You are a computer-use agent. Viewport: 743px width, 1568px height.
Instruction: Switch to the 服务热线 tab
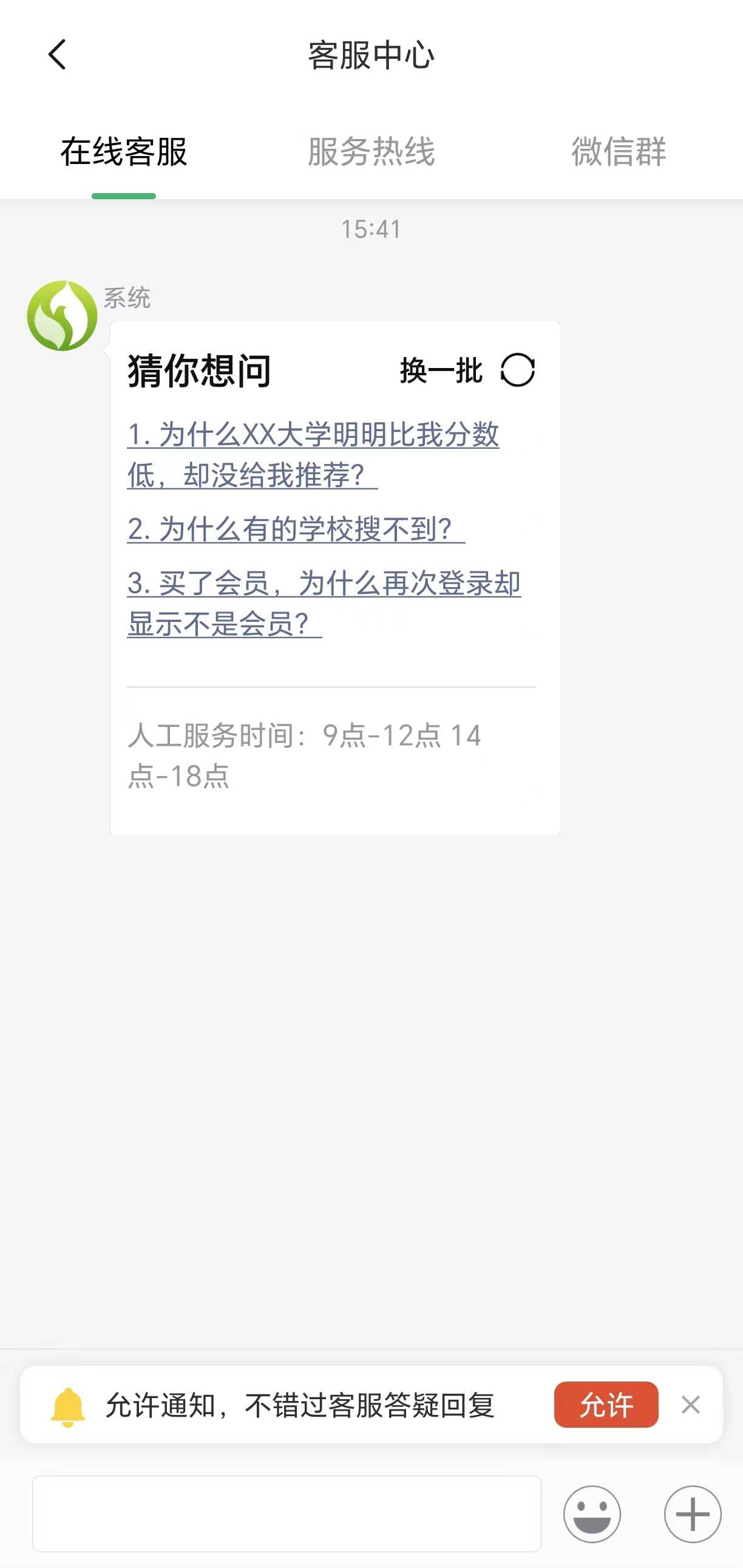coord(371,152)
